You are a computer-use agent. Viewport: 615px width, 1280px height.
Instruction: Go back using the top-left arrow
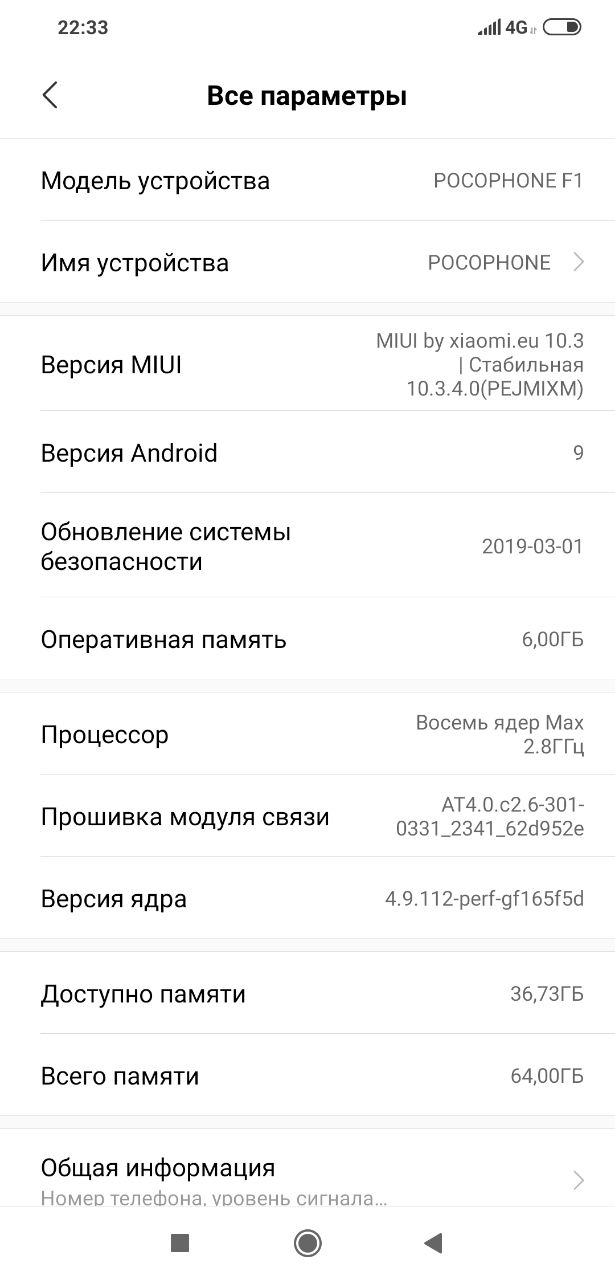pos(50,96)
